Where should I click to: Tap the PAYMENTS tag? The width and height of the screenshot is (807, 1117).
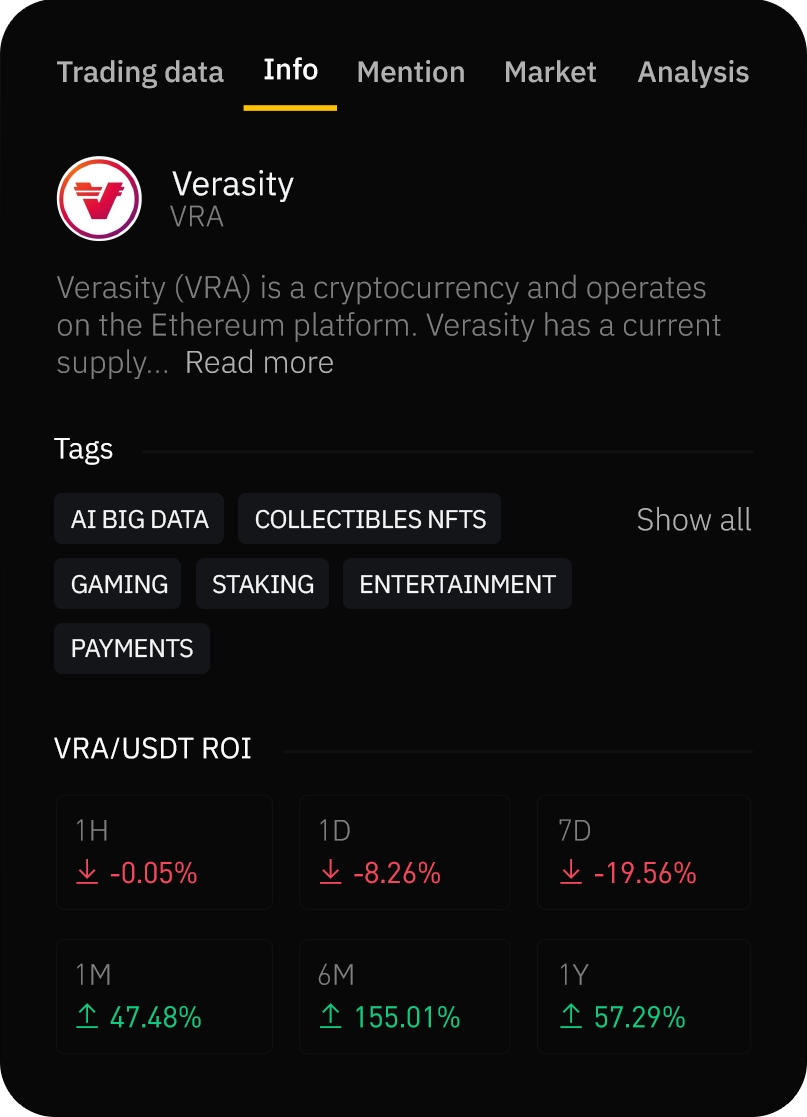click(x=132, y=648)
